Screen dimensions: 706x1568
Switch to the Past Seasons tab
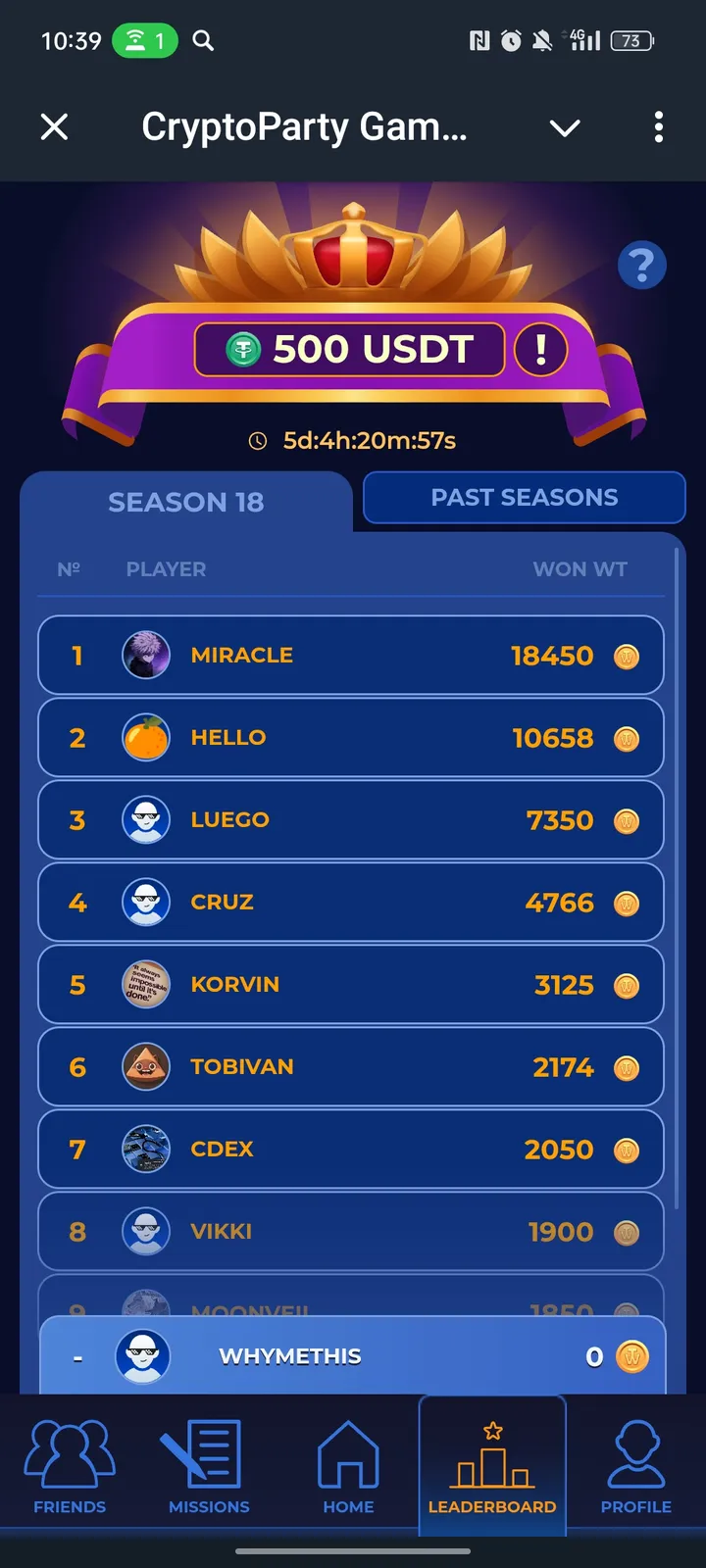click(524, 498)
